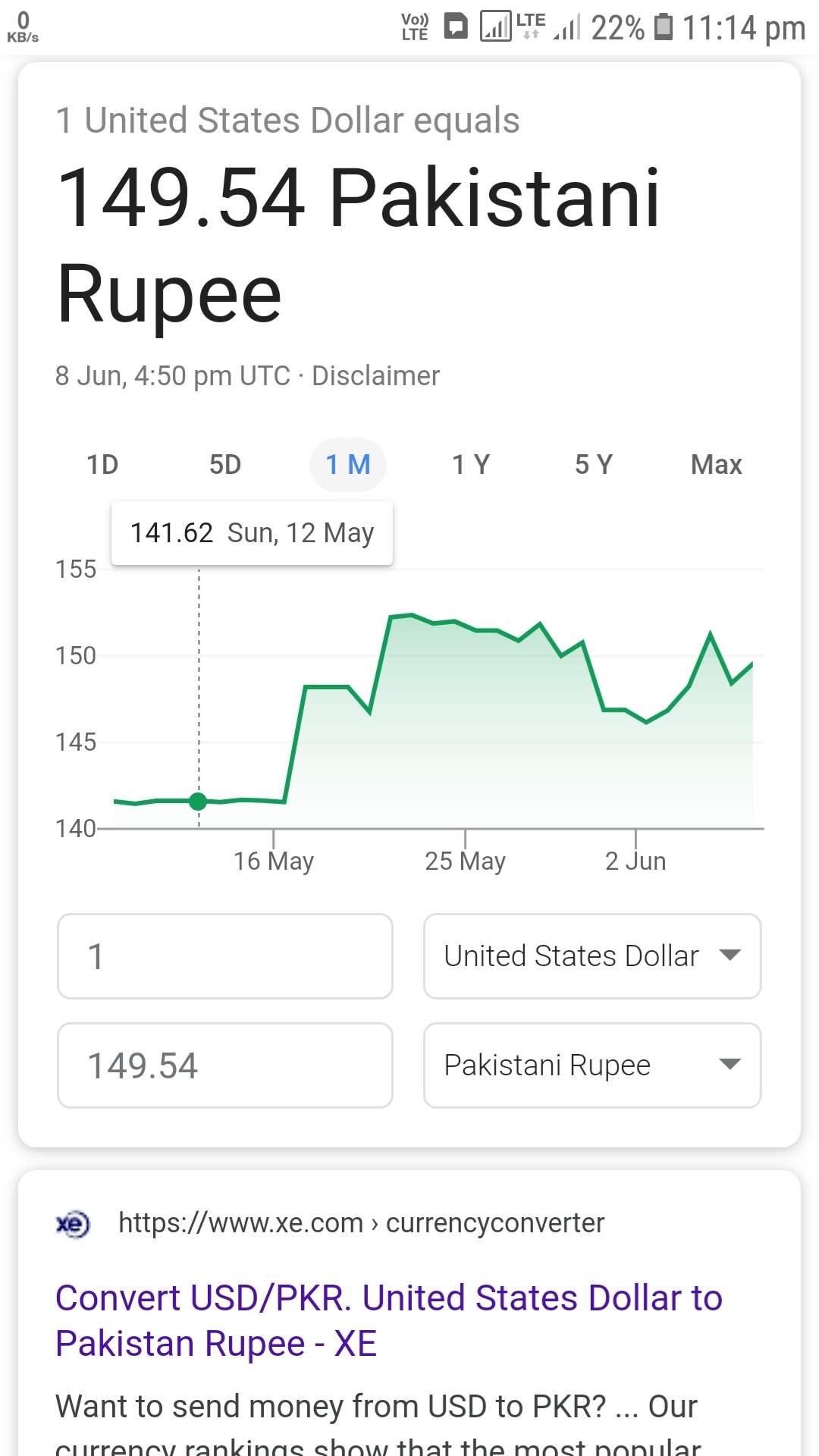View the Max range chart

coord(716,465)
